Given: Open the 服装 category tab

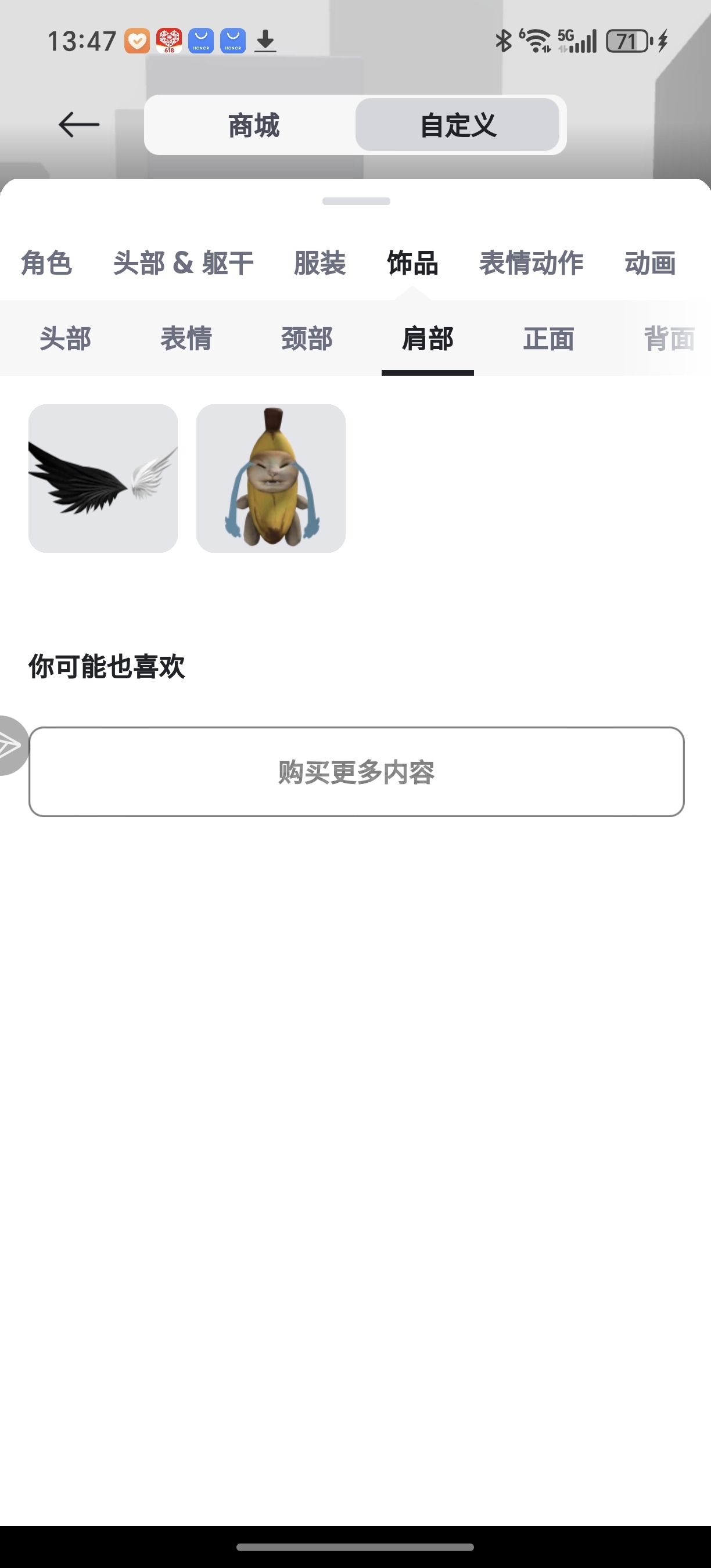Looking at the screenshot, I should pos(319,264).
